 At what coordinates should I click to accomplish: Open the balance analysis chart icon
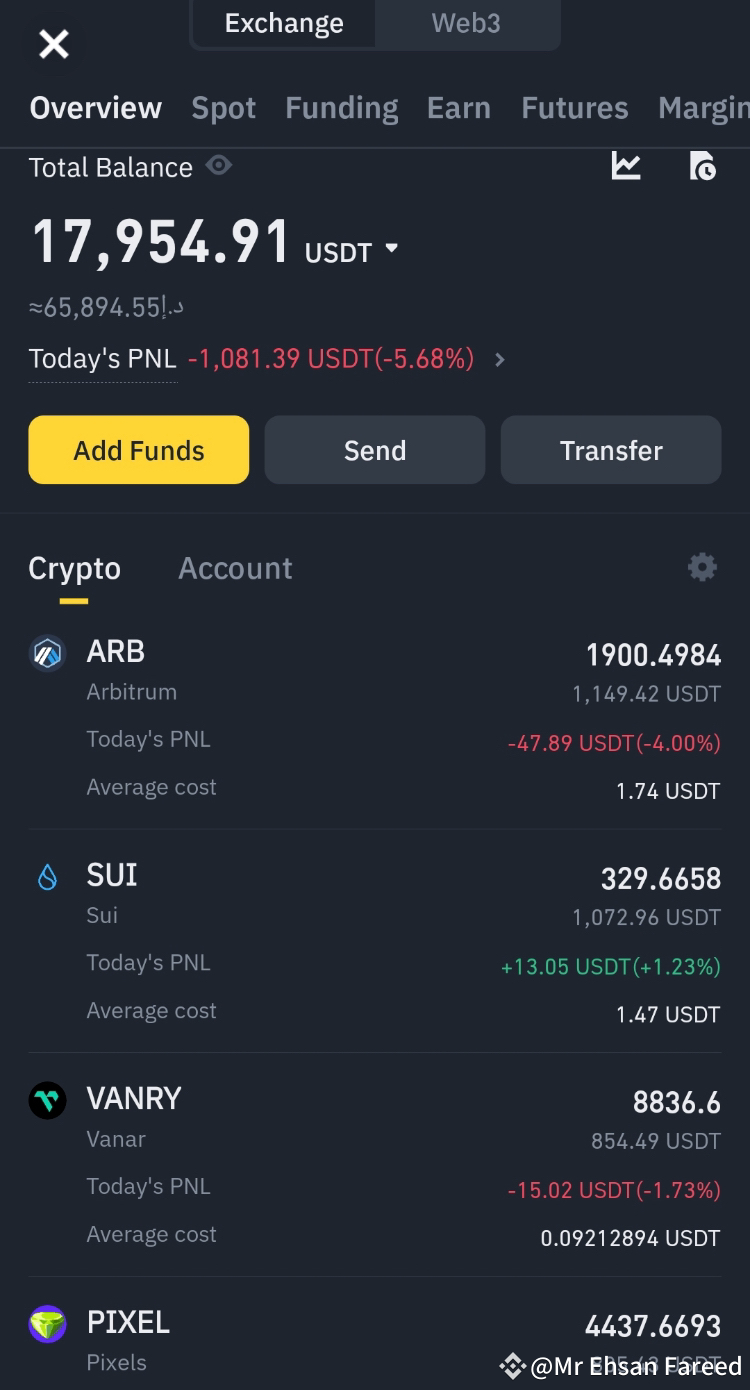(x=626, y=167)
